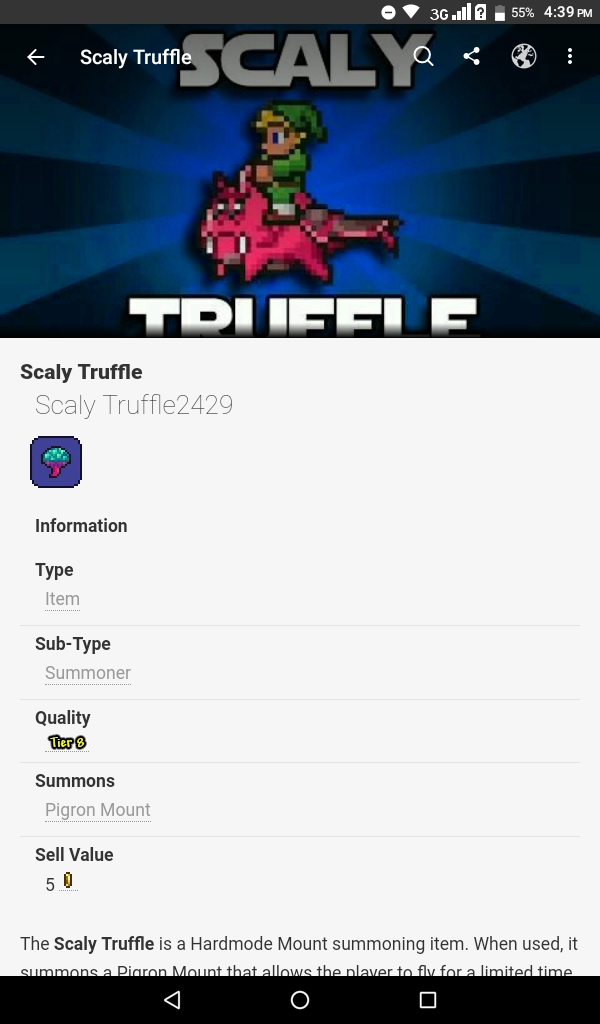
Task: Go back using the arrow icon
Action: tap(36, 57)
